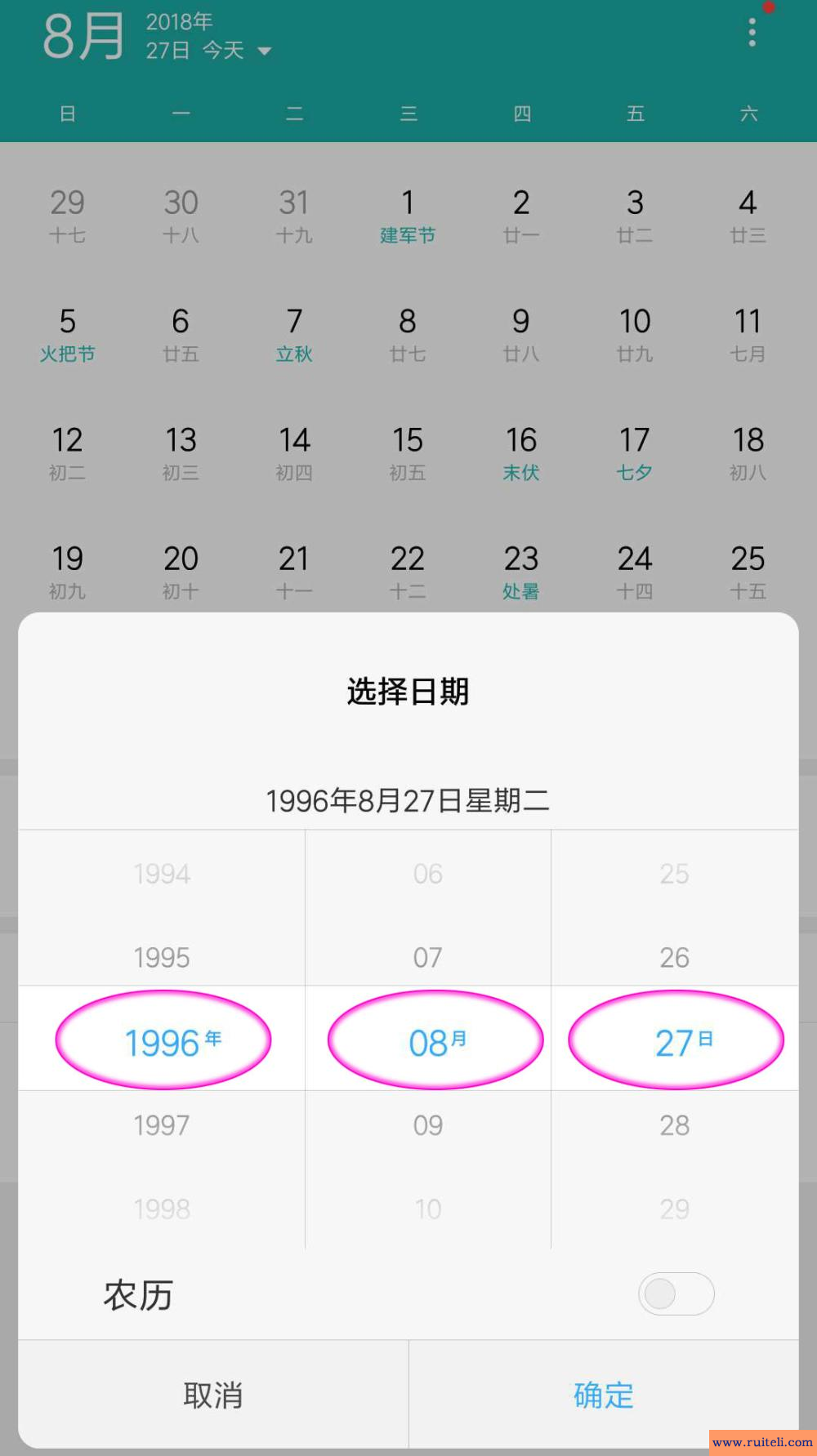Open the date navigation dropdown beside 今天

coord(264,51)
